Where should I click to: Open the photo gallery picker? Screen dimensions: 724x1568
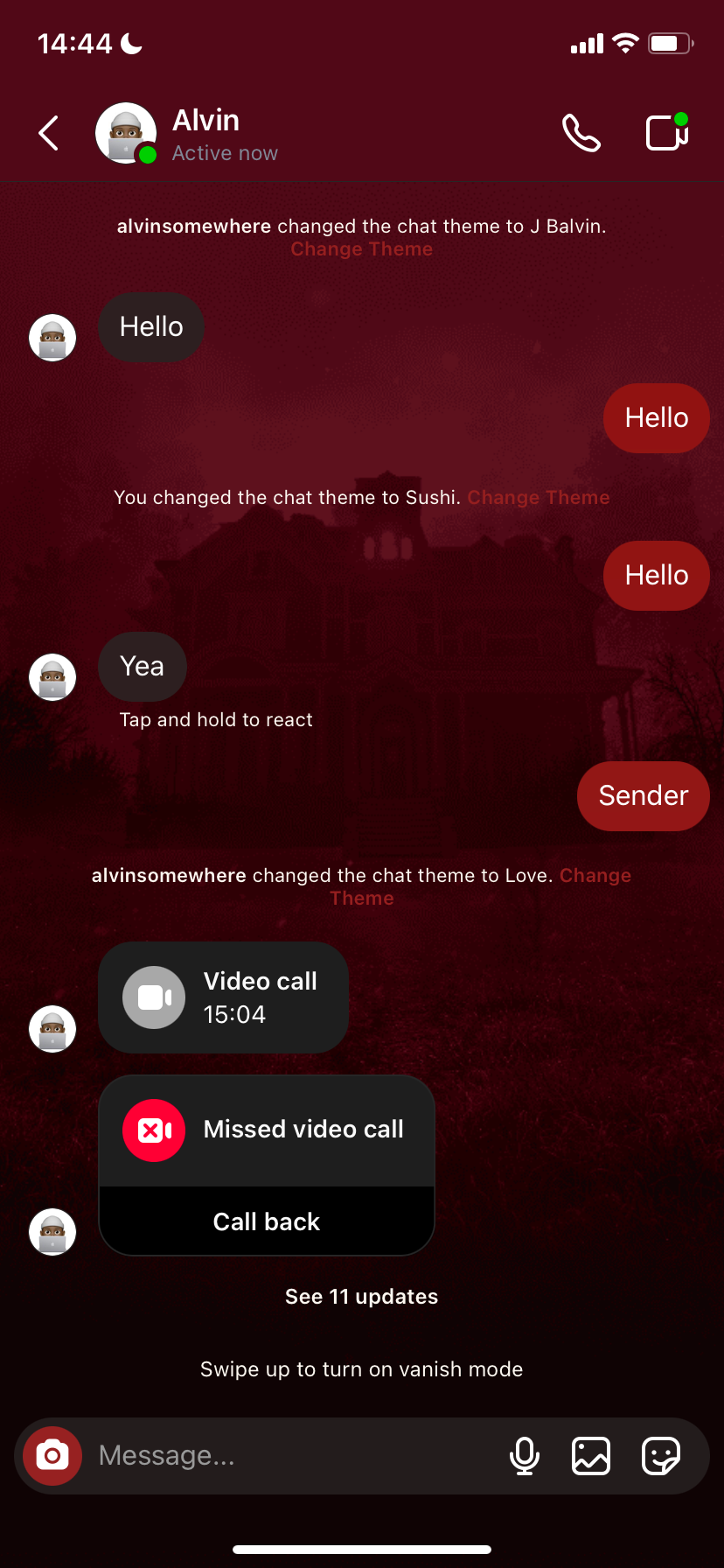(591, 1456)
